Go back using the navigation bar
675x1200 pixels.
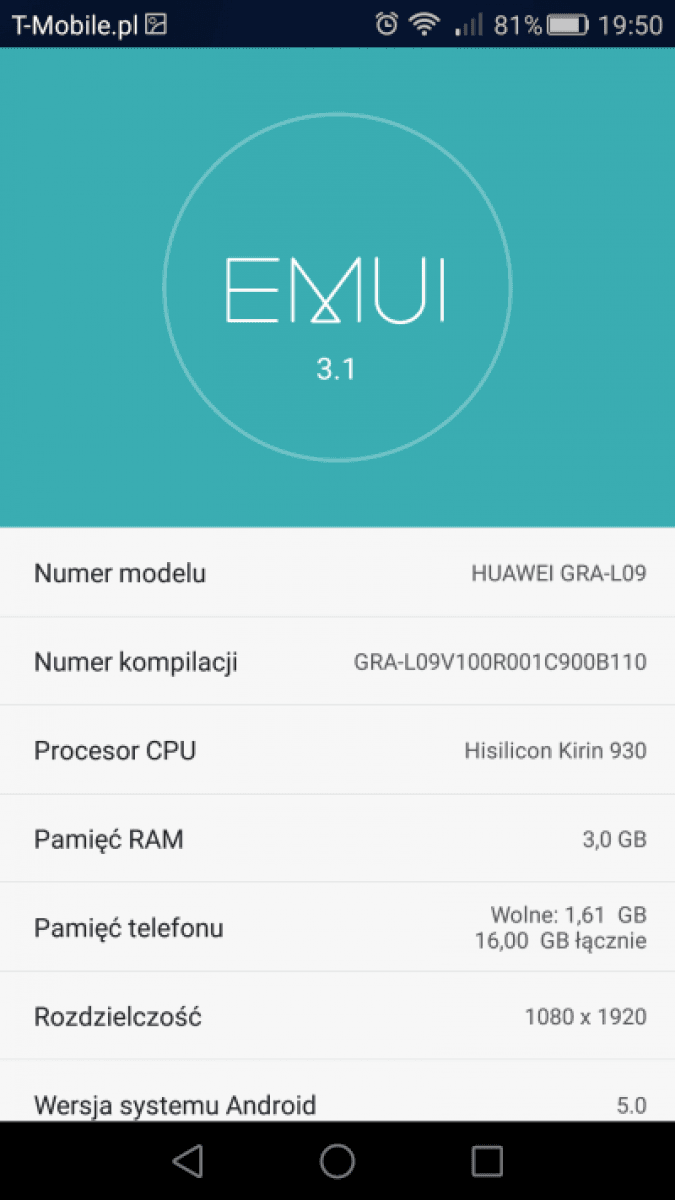[x=187, y=1160]
